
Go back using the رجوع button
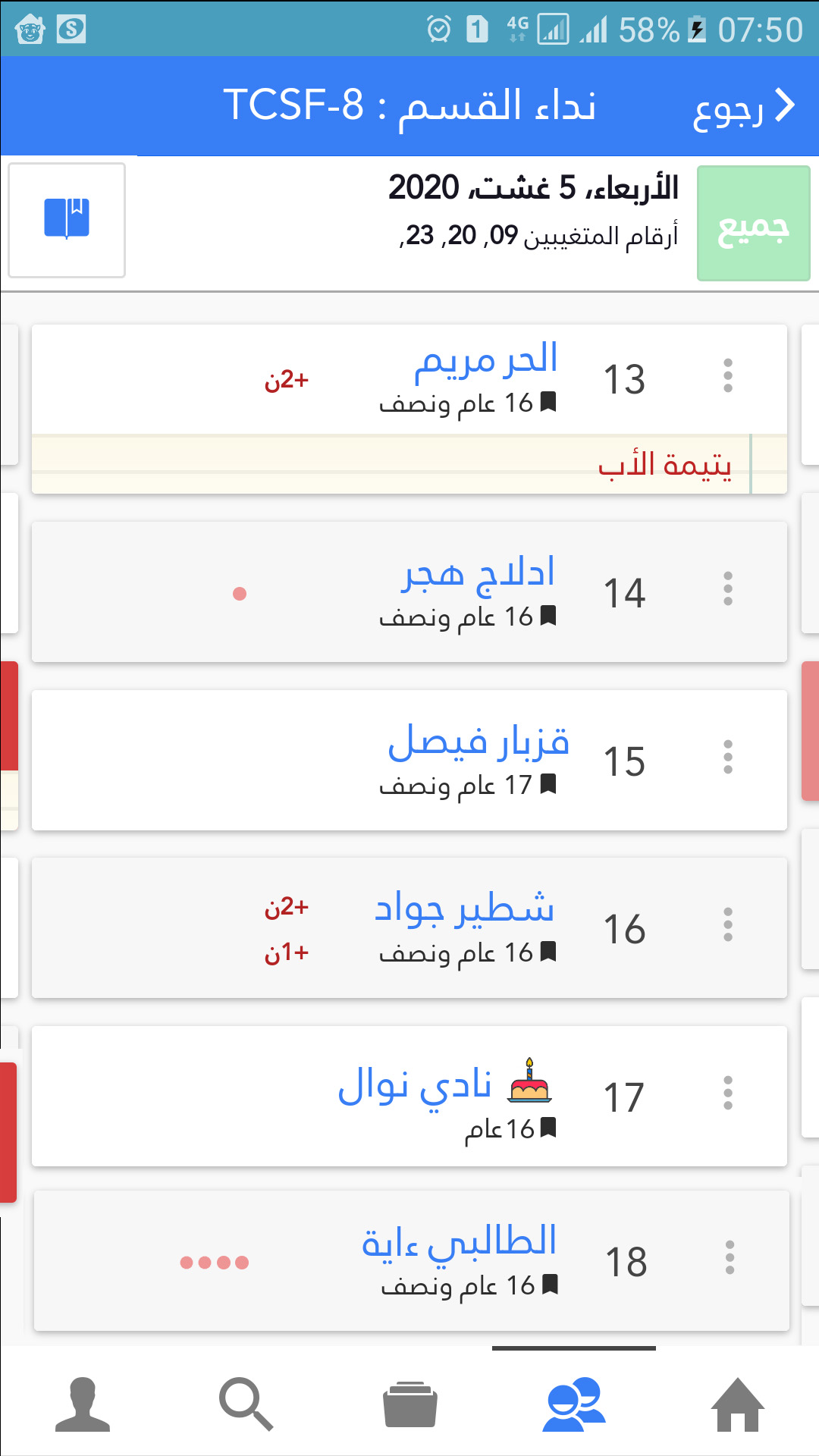[x=743, y=108]
